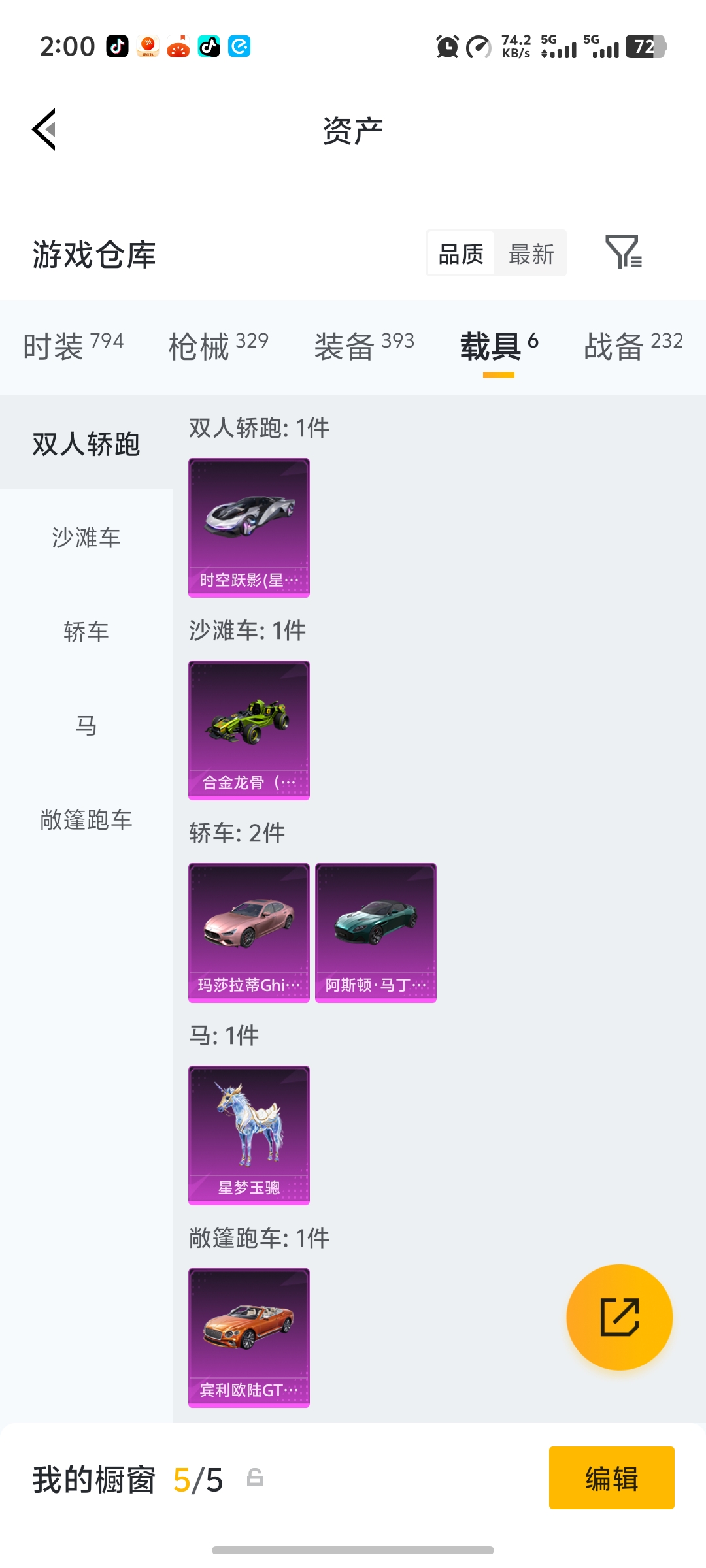706x1568 pixels.
Task: Tap the data saver icon in status bar
Action: click(478, 46)
